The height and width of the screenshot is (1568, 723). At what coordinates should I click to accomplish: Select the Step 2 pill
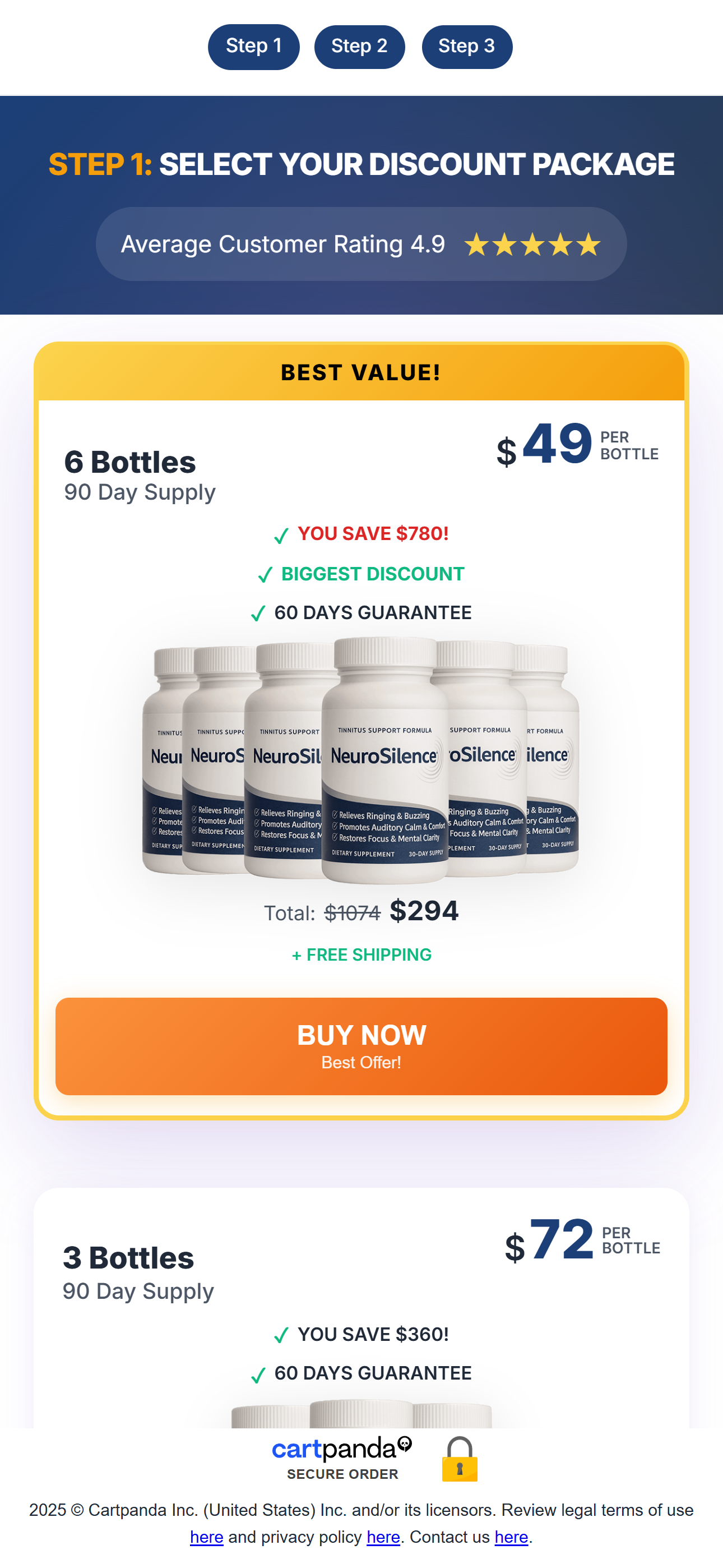tap(359, 46)
